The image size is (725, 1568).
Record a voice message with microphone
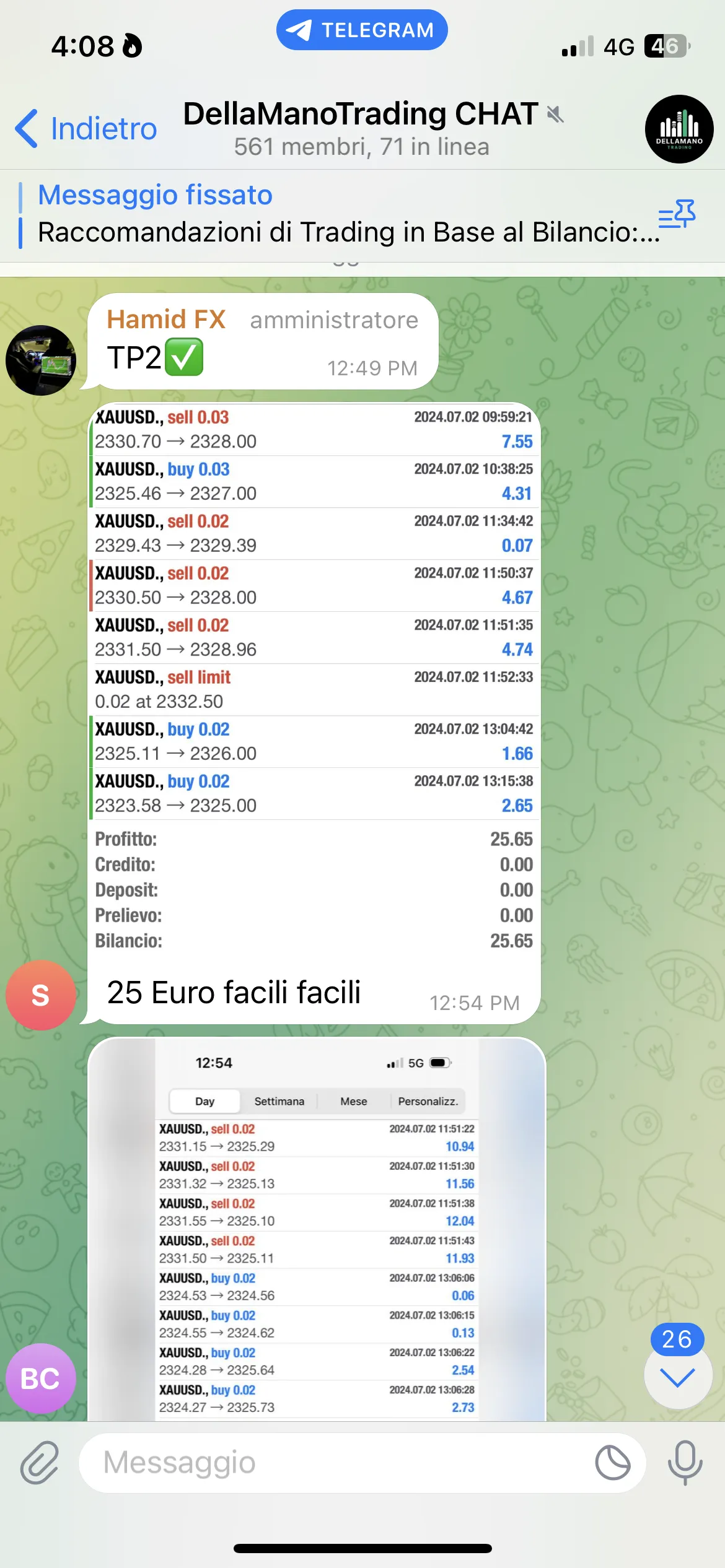tap(685, 1463)
